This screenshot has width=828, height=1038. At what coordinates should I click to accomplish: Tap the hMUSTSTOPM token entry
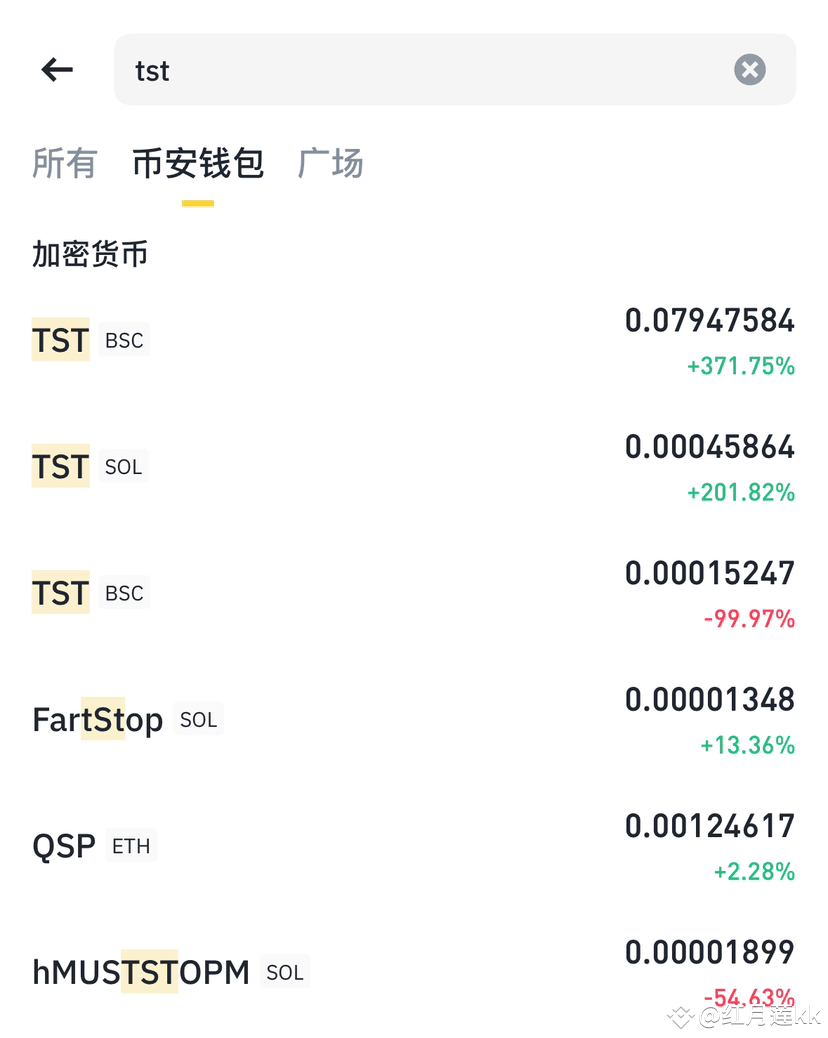click(140, 972)
